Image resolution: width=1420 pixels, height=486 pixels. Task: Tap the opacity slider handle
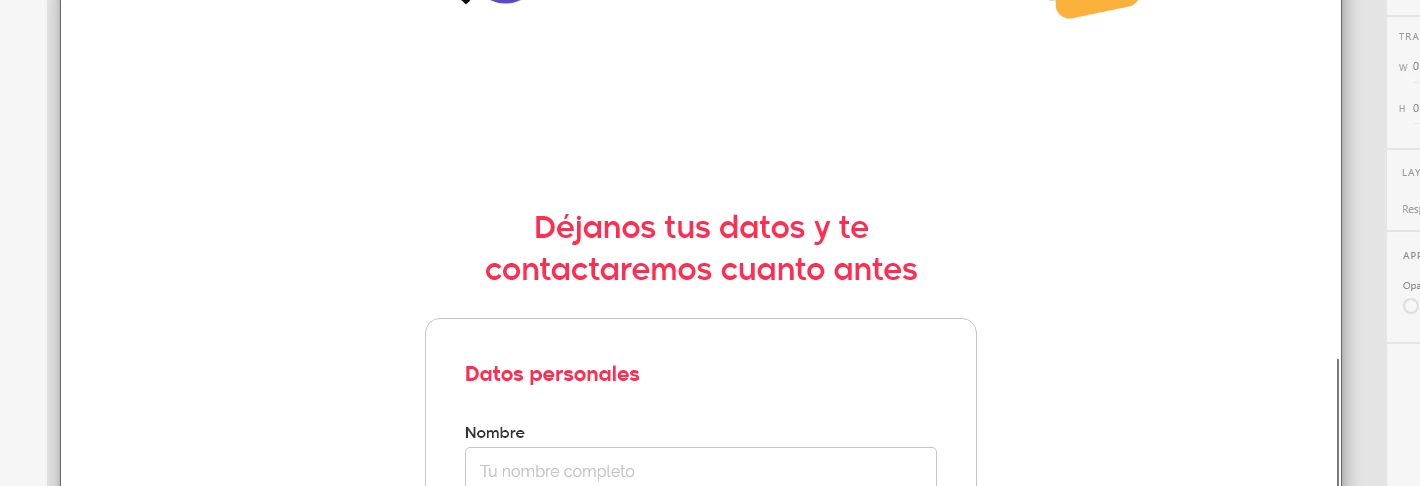(x=1411, y=306)
